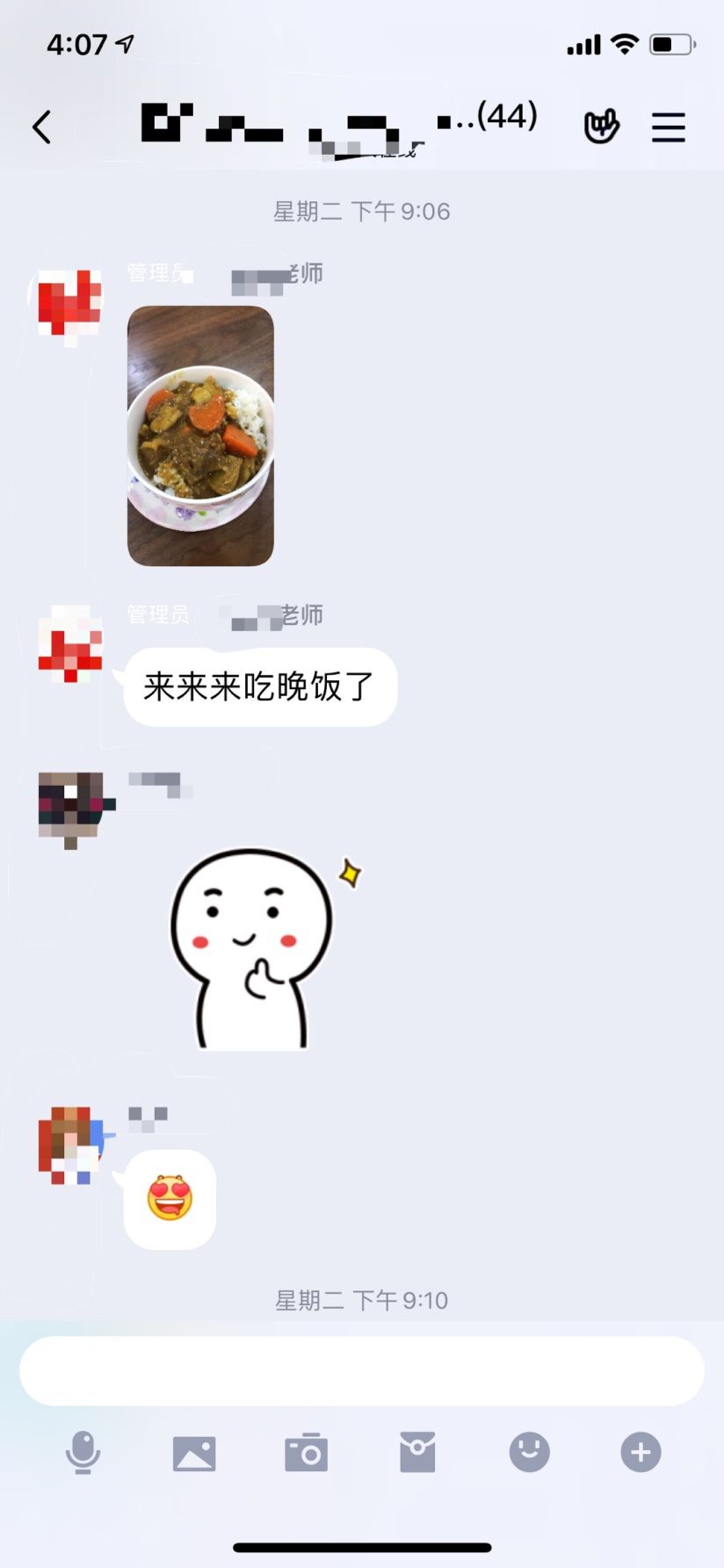Open the thumbs-up sticker message

264,949
